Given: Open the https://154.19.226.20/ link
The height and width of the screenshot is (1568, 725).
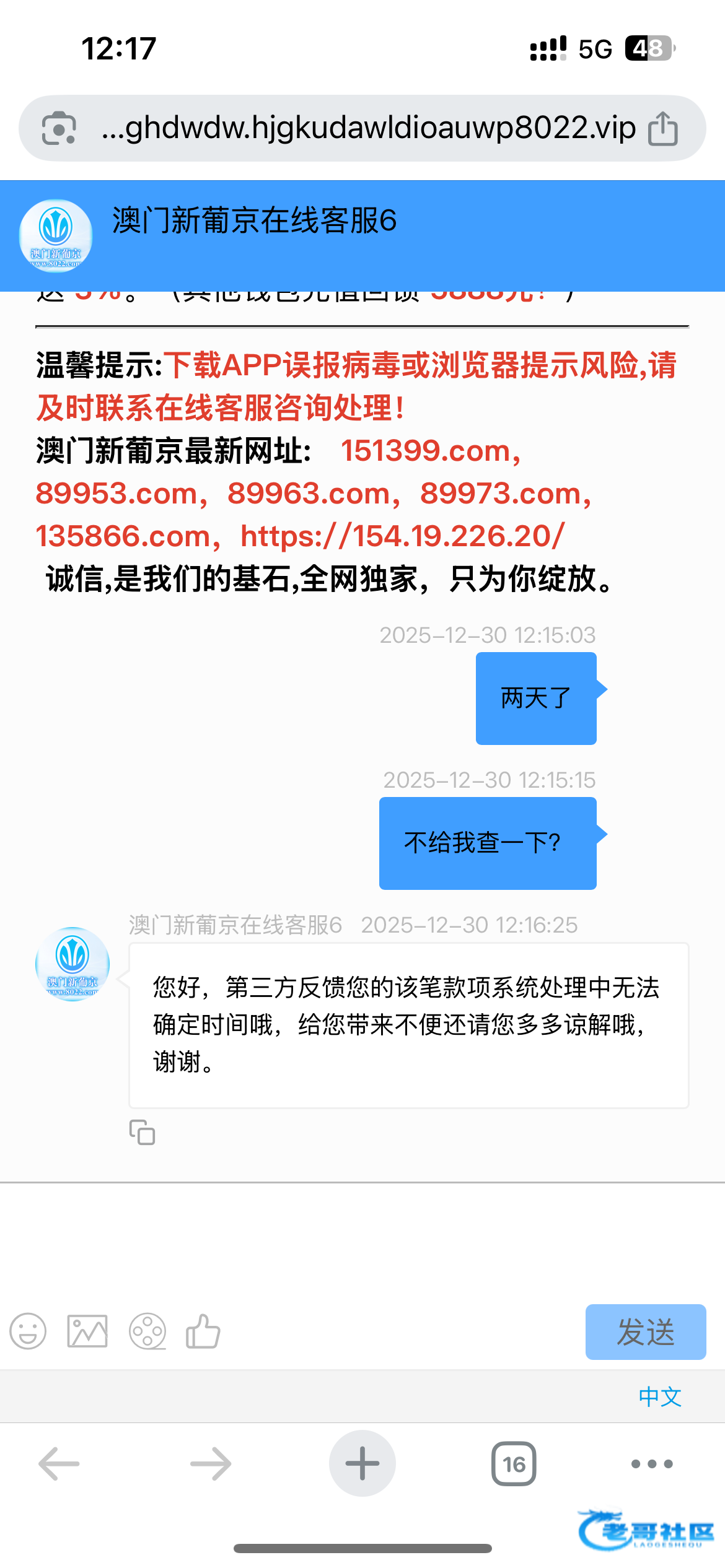Looking at the screenshot, I should (x=402, y=536).
